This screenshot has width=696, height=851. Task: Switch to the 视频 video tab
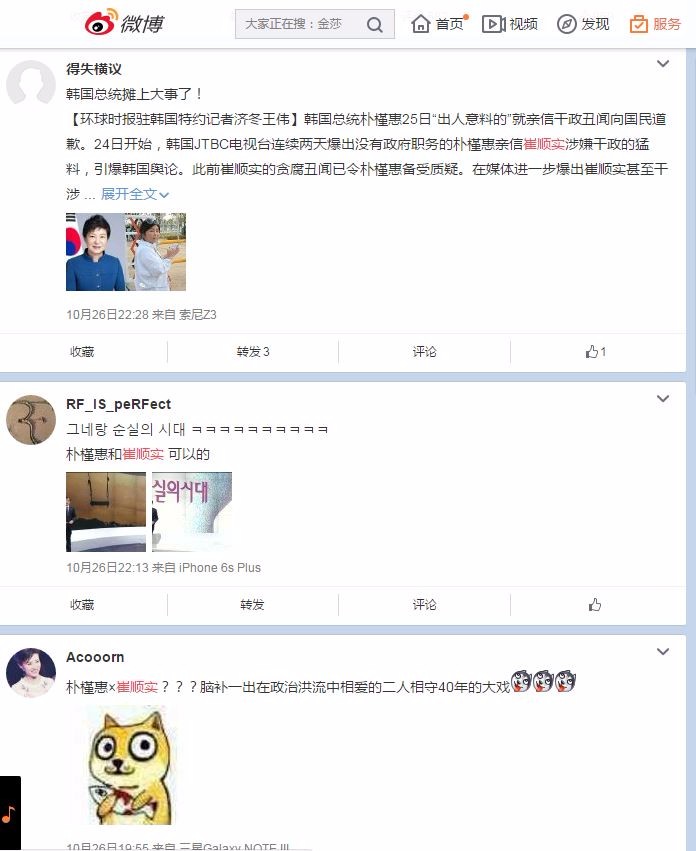click(510, 24)
